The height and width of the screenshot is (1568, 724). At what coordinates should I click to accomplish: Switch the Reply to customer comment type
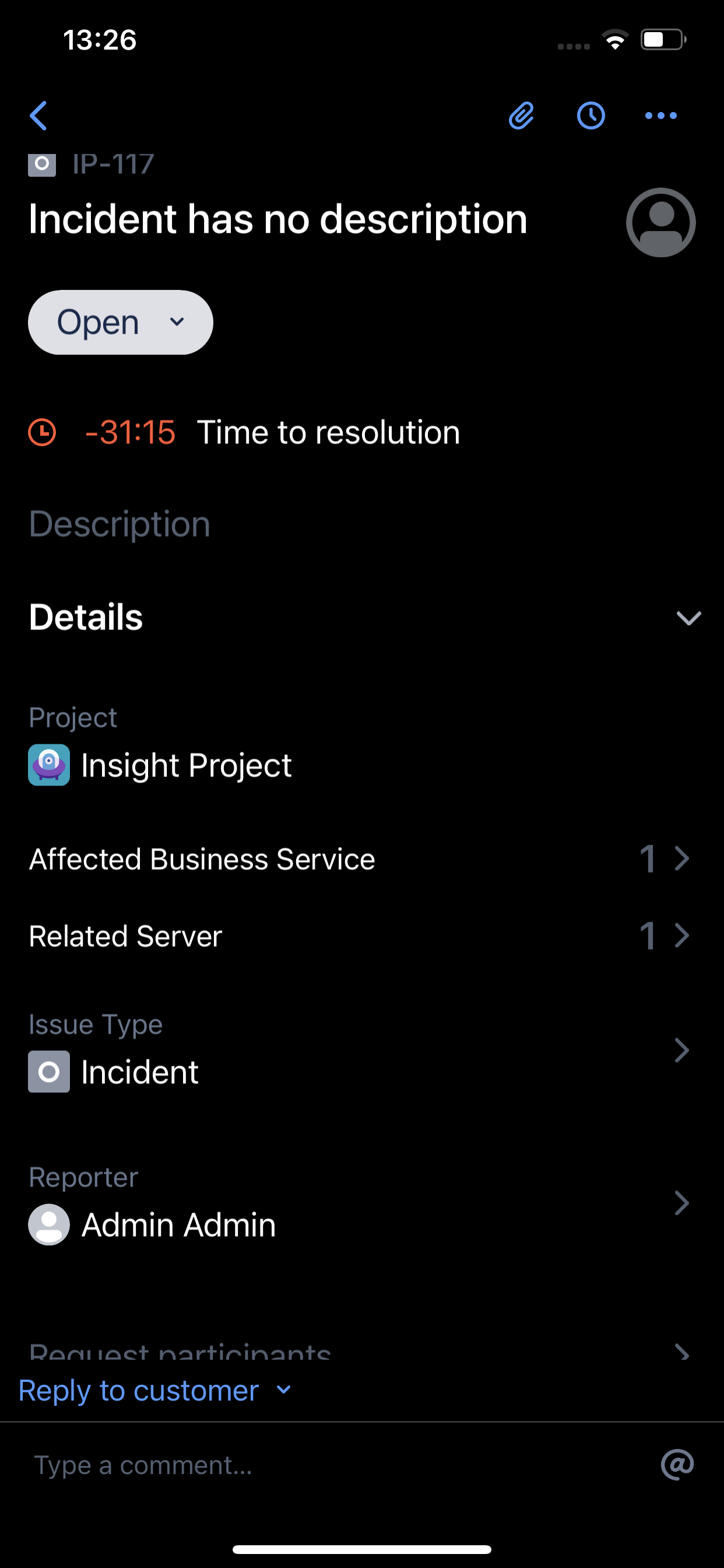pos(155,1391)
